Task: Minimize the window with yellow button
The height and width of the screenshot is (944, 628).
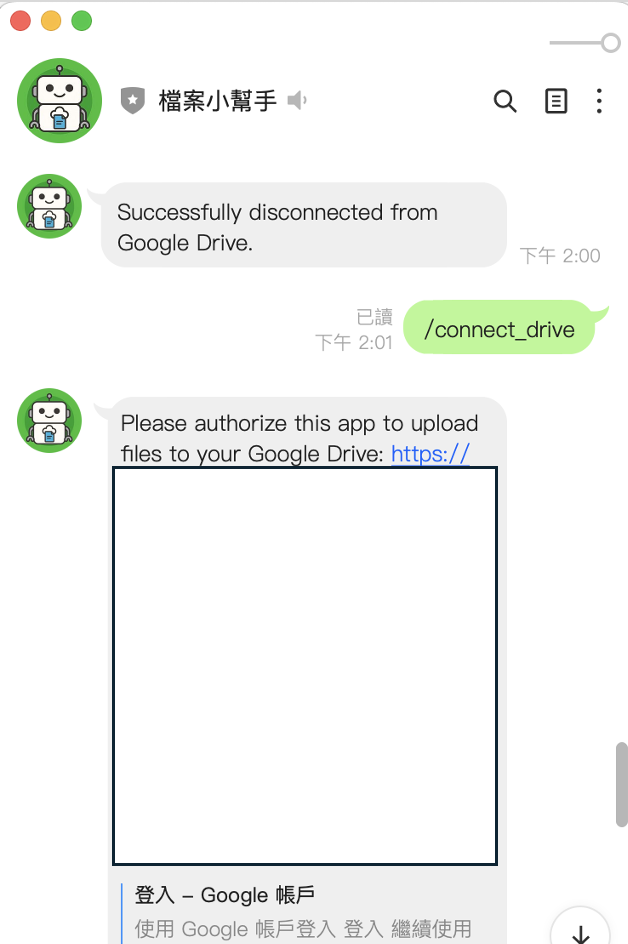Action: click(x=51, y=20)
